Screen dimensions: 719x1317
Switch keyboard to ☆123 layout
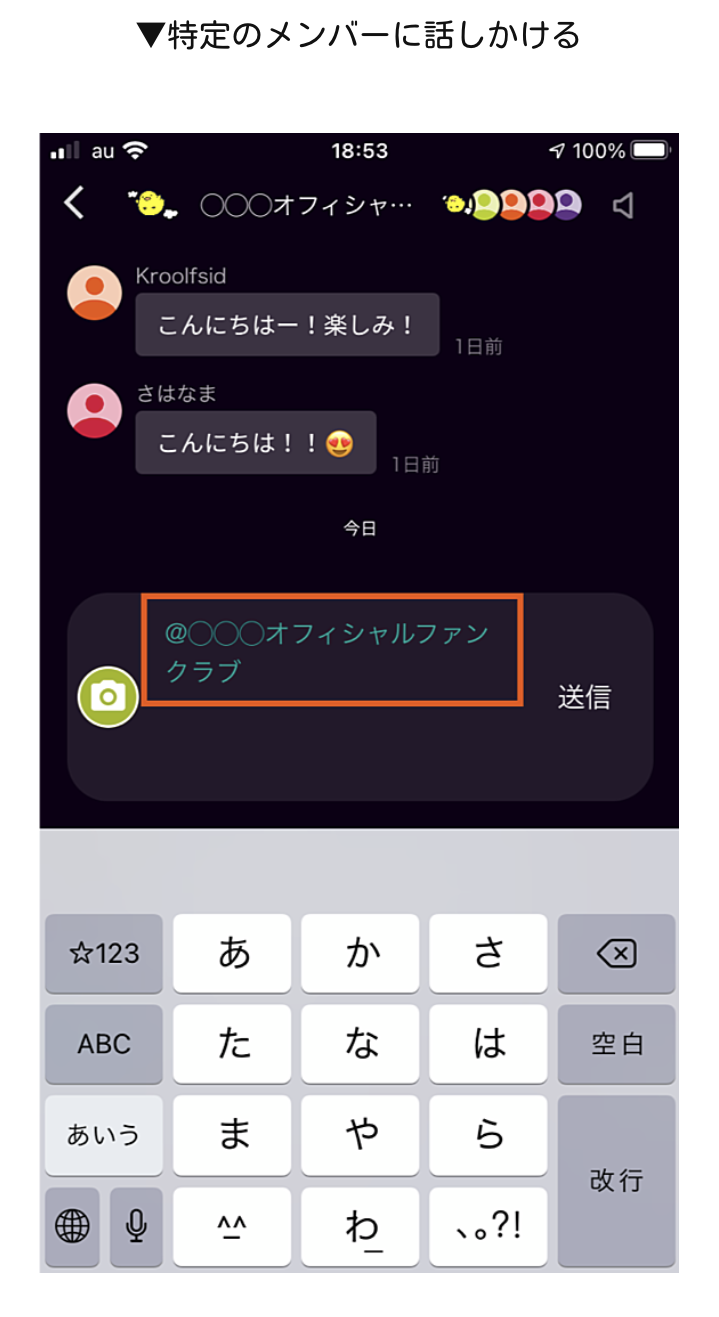pyautogui.click(x=104, y=953)
